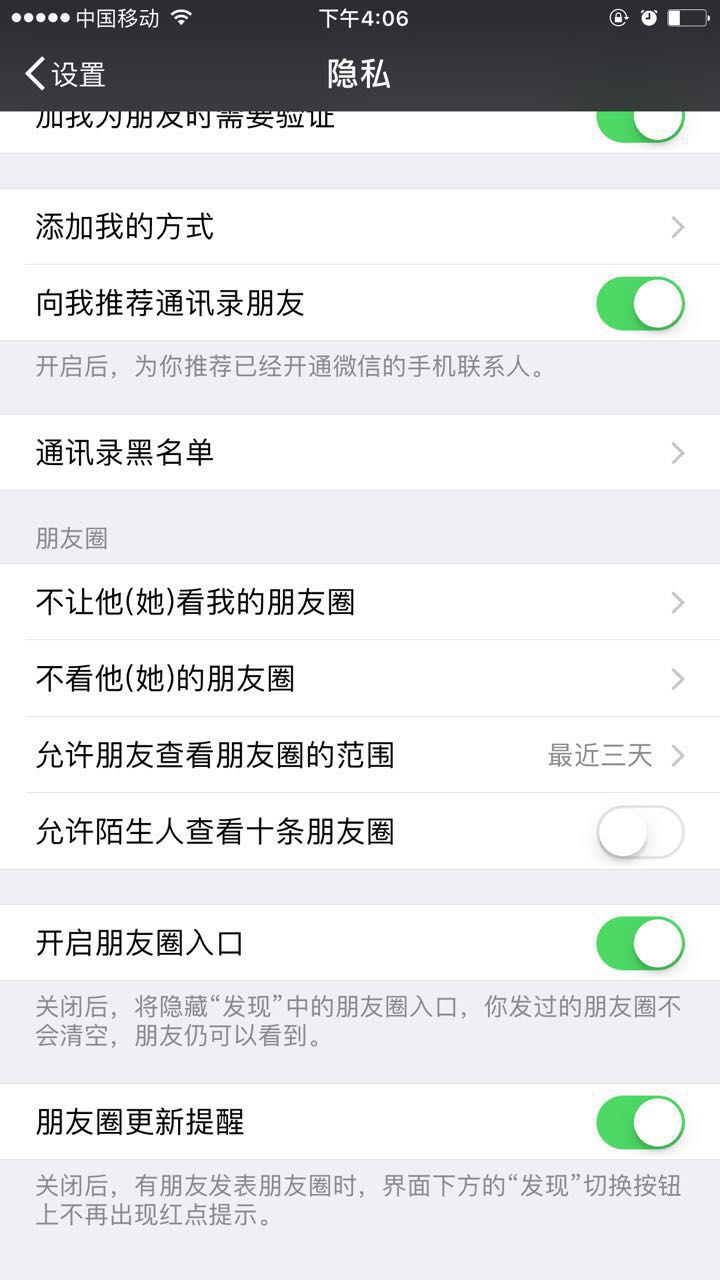
Task: Toggle 加我为朋友时需要验证 switch
Action: pyautogui.click(x=640, y=126)
